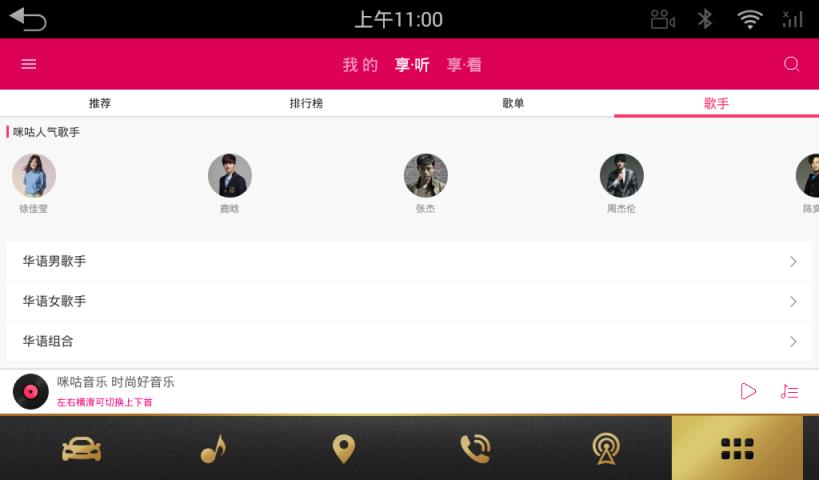Image resolution: width=819 pixels, height=480 pixels.
Task: Open the music note shortcut in the dock
Action: (x=213, y=449)
